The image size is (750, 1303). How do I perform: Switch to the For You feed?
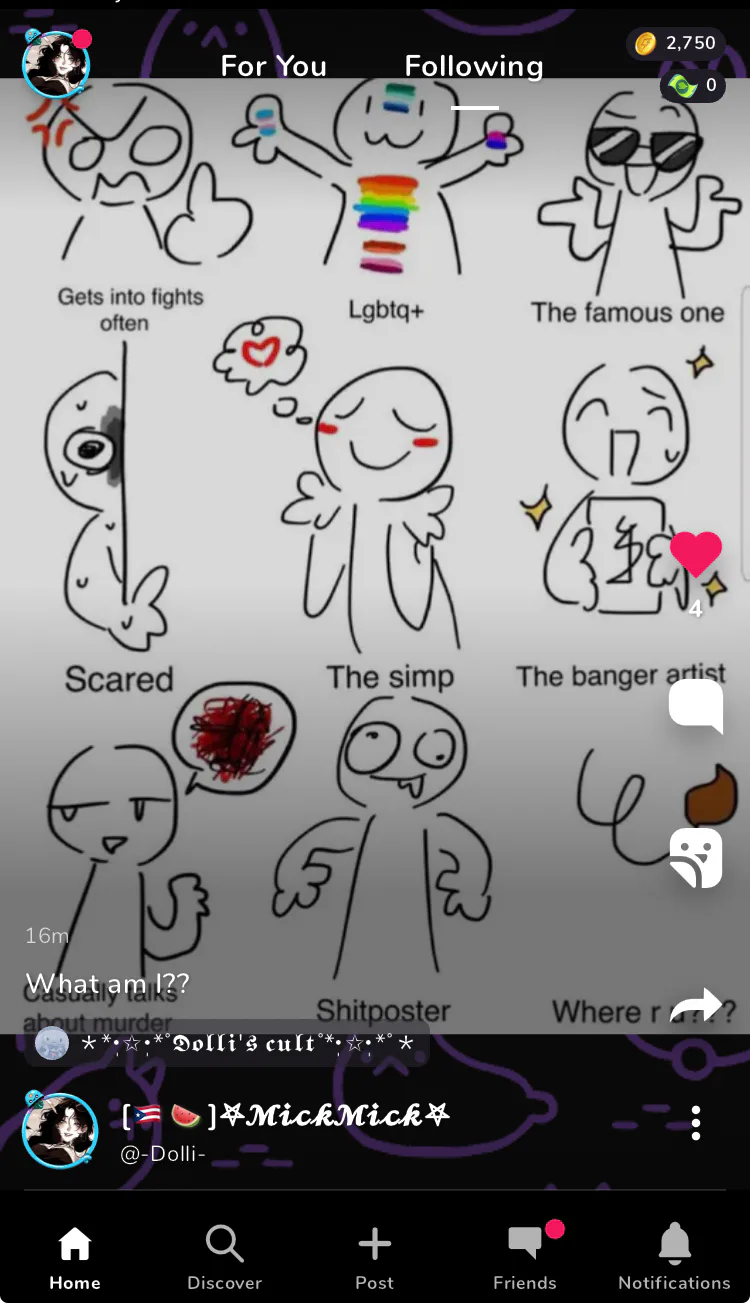coord(274,66)
